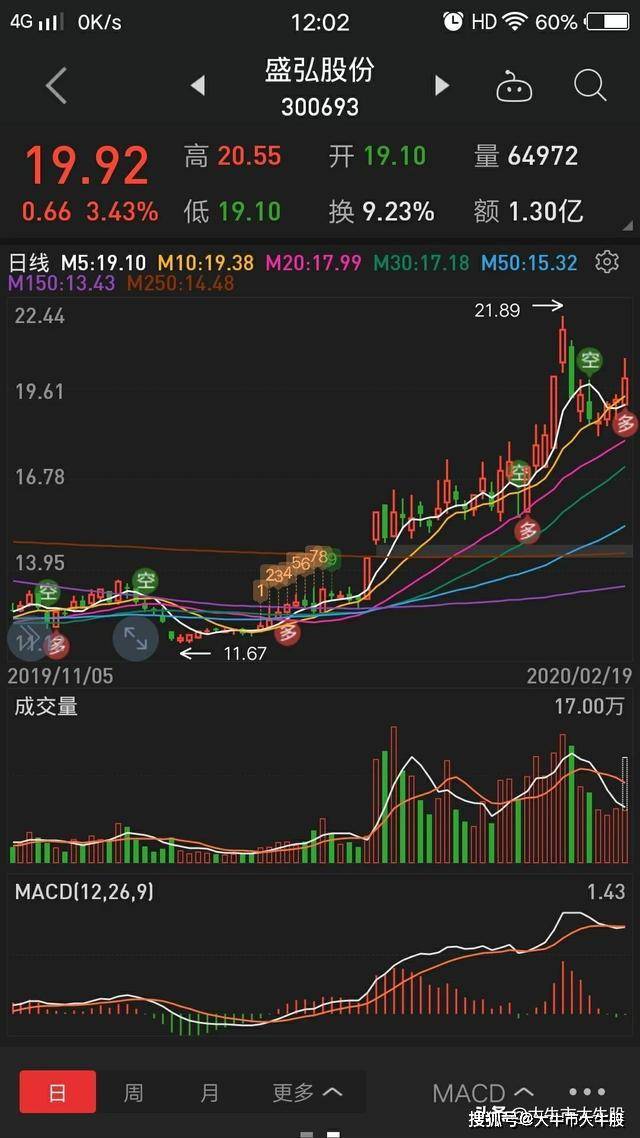640x1138 pixels.
Task: Select the daily 日 chart tab
Action: 58,1092
